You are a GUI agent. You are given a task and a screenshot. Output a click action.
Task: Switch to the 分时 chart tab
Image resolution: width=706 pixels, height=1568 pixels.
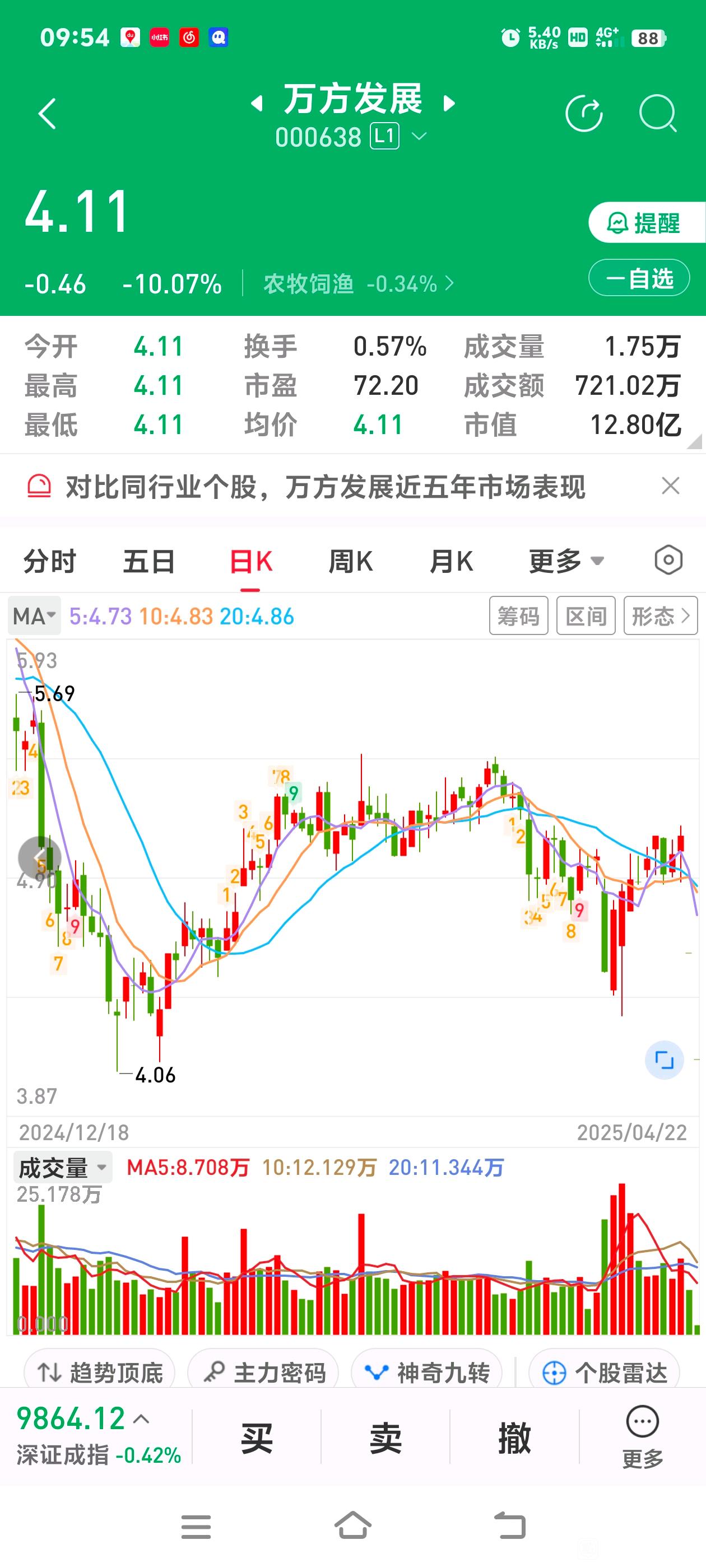49,561
